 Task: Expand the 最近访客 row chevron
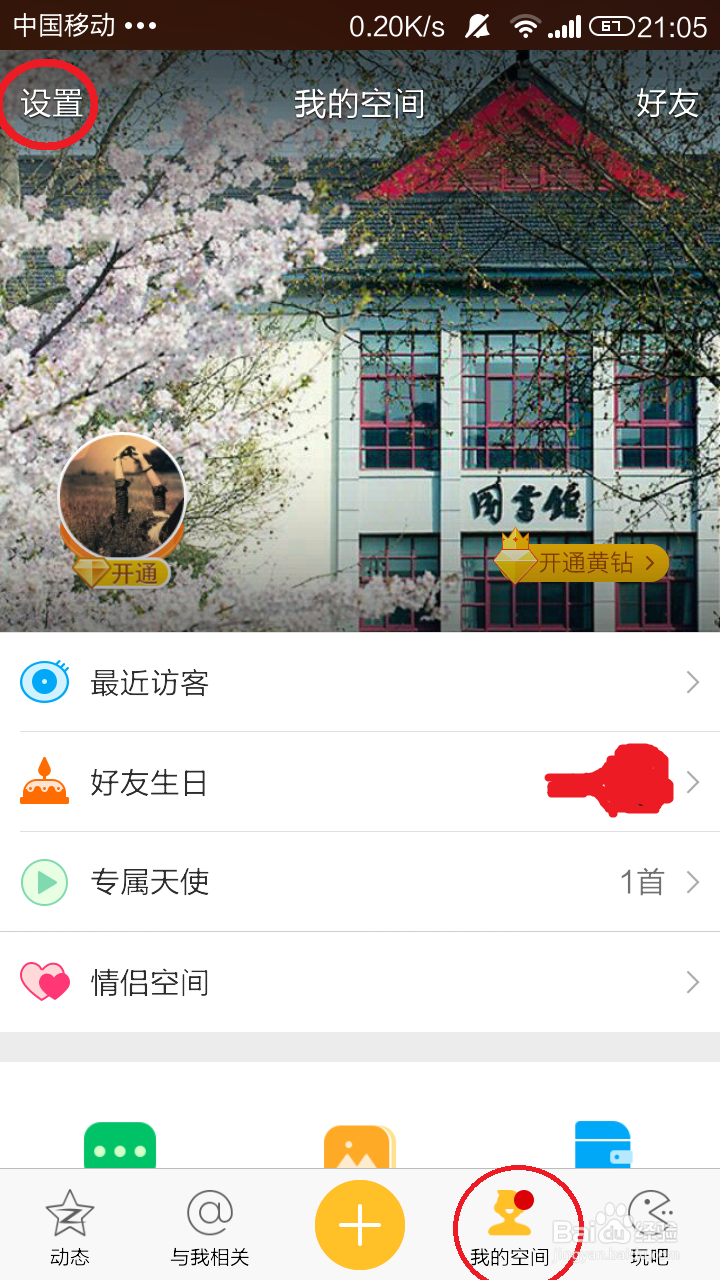[x=692, y=682]
